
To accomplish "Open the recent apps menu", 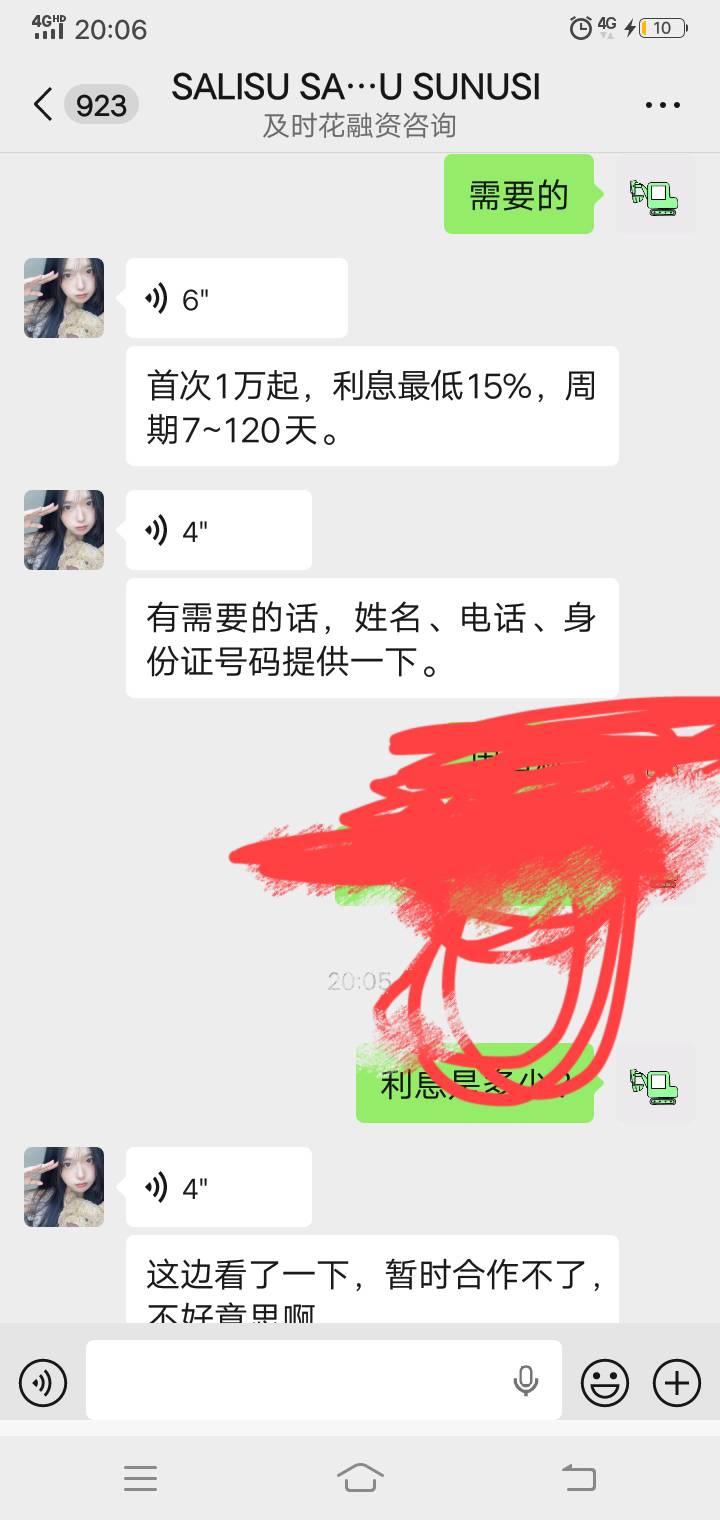I will 140,1478.
